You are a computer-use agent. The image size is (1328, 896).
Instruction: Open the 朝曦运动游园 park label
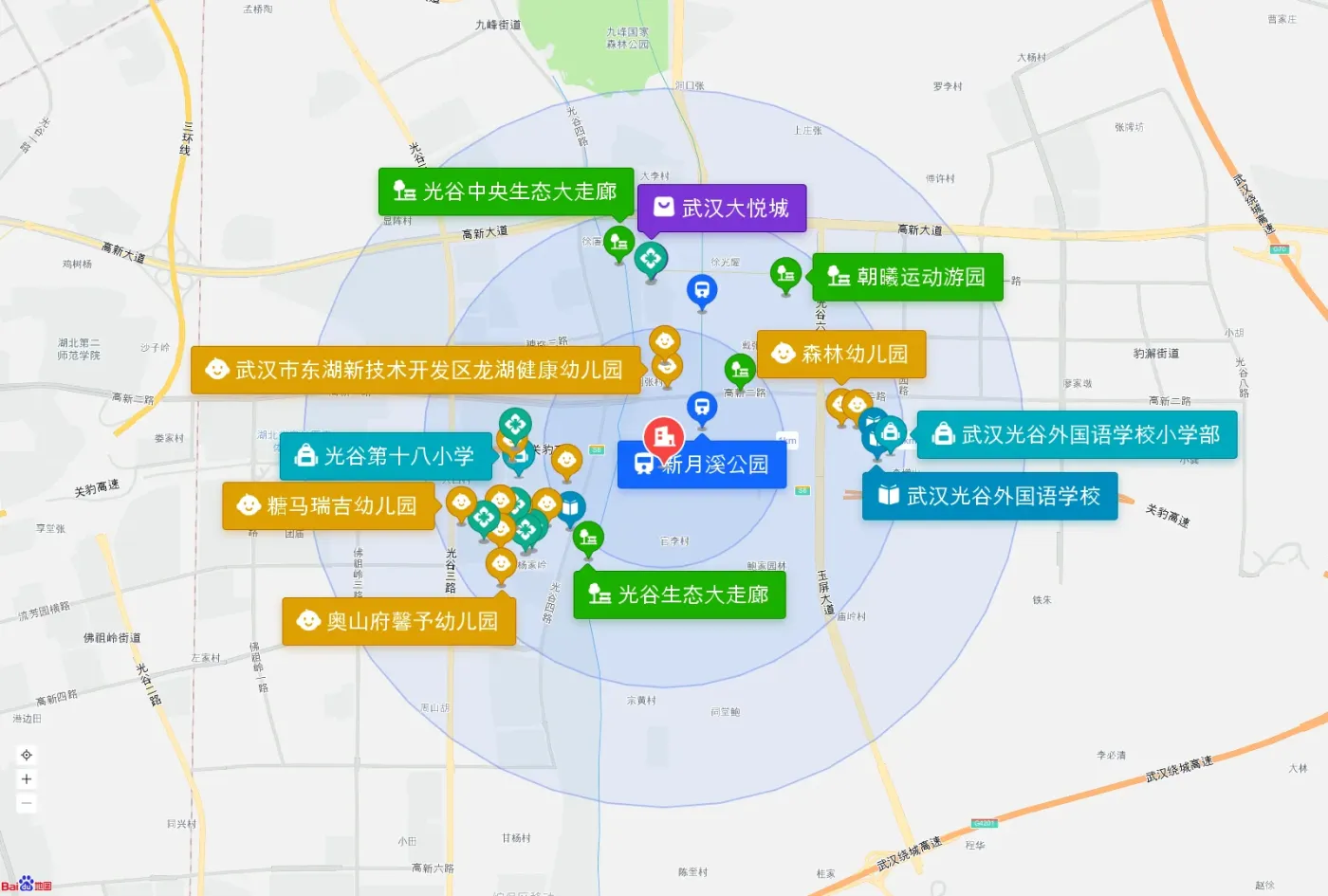tap(907, 277)
